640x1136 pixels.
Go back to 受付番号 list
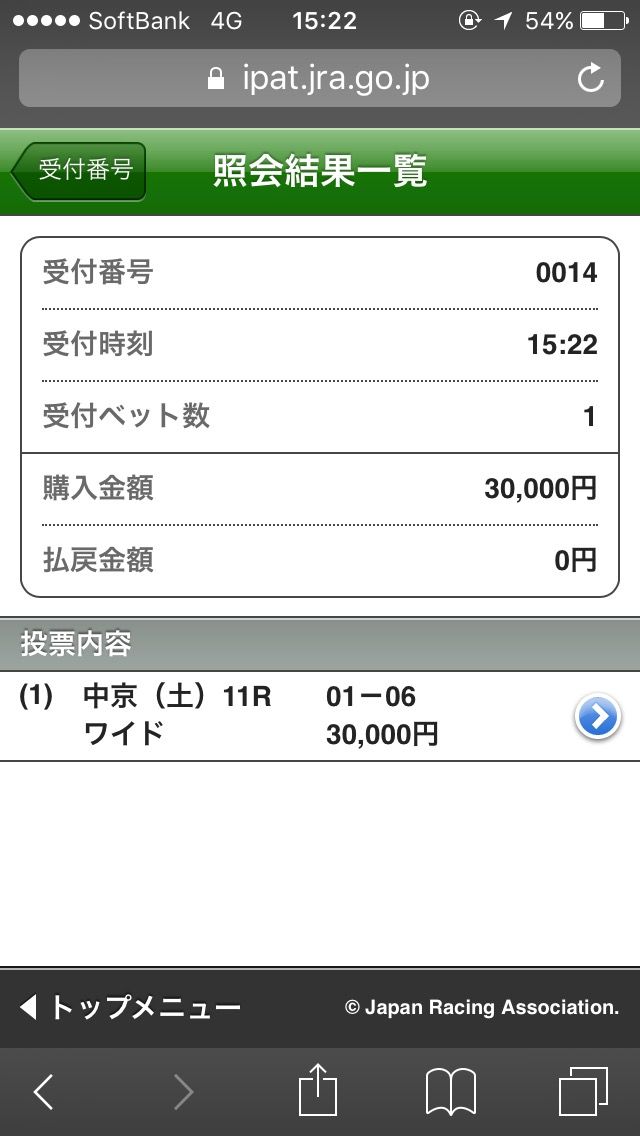click(78, 171)
